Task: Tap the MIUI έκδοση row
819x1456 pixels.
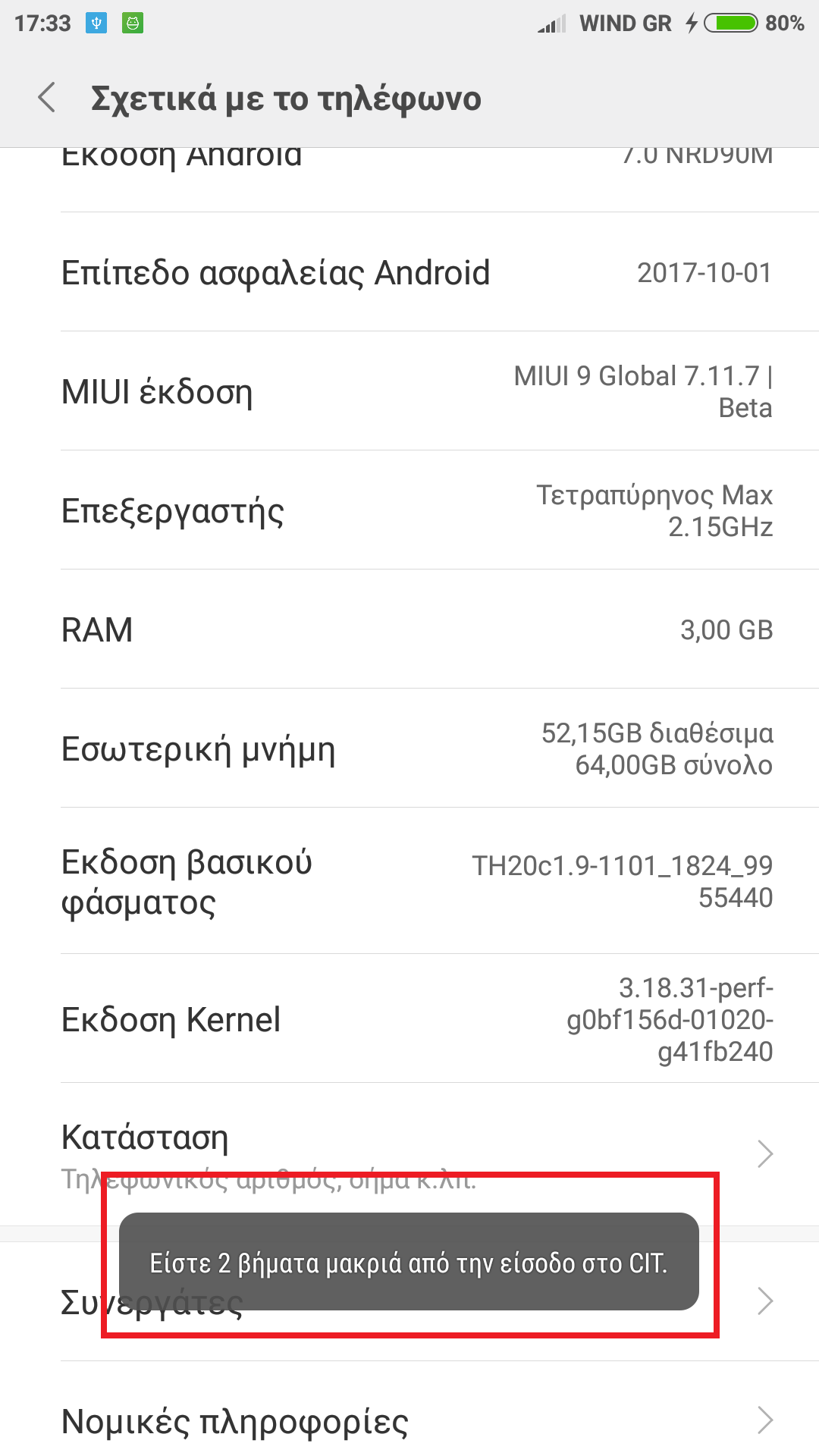Action: click(x=409, y=391)
